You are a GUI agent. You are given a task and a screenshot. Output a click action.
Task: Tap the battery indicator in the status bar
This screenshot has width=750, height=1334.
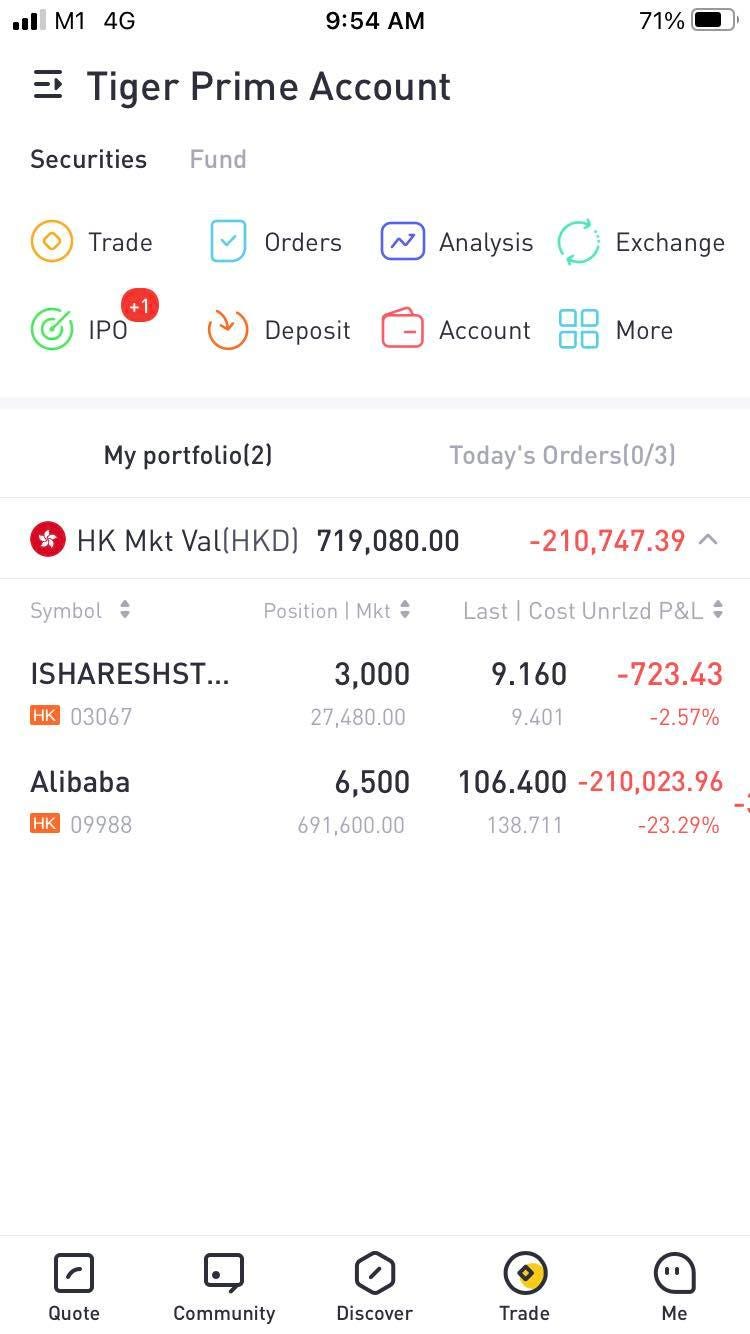pyautogui.click(x=712, y=18)
